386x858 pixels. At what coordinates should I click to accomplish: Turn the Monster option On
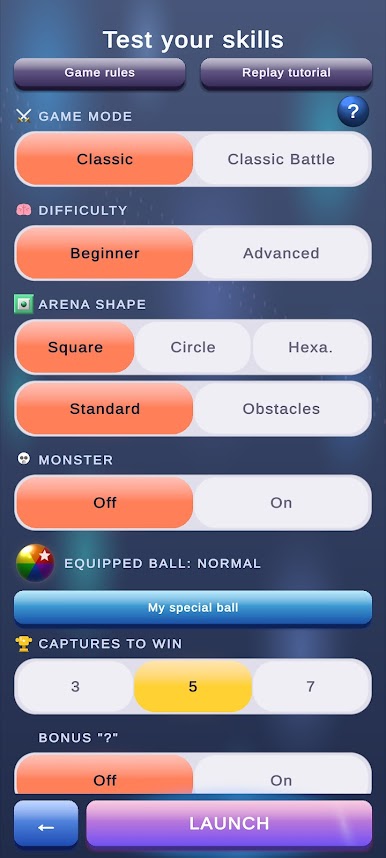pyautogui.click(x=281, y=503)
